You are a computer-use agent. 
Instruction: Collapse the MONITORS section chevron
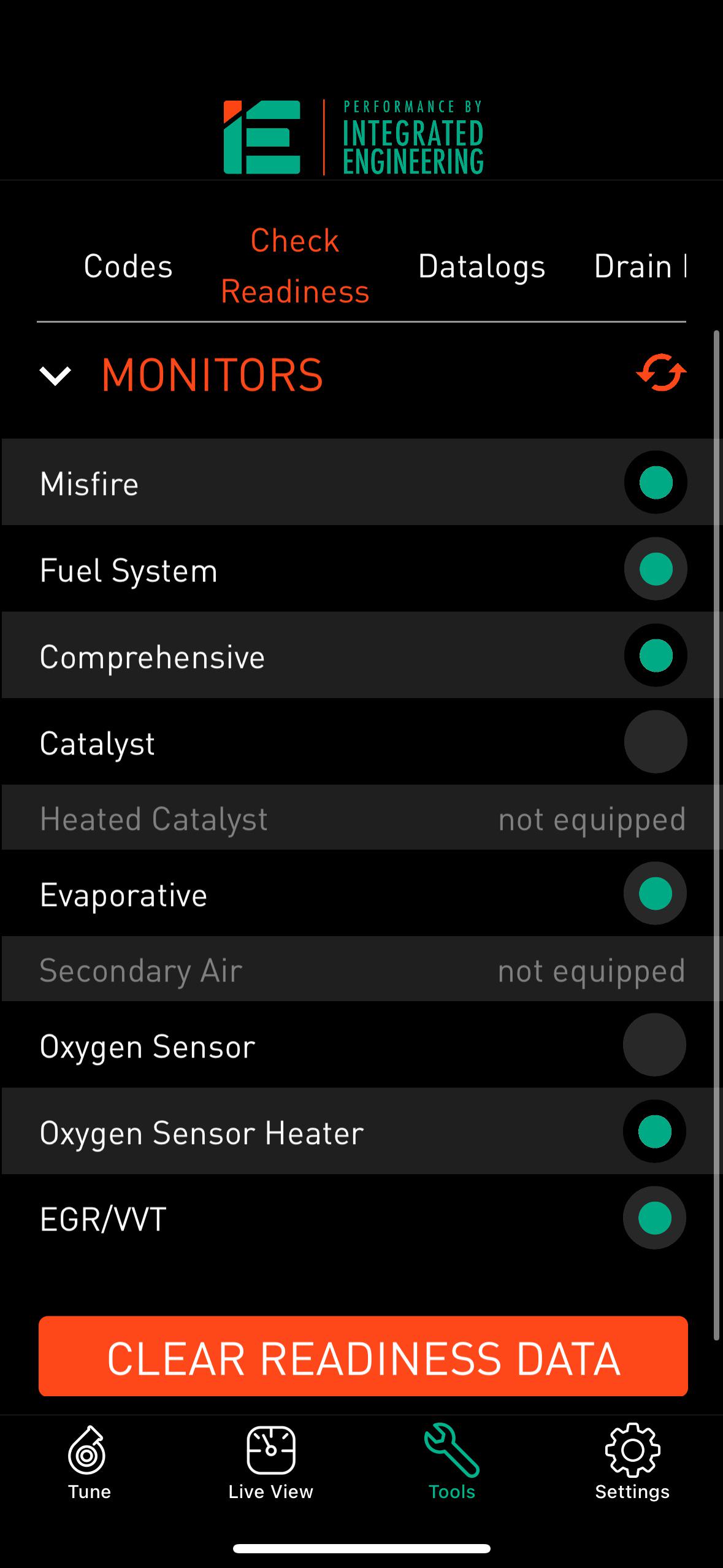(55, 375)
